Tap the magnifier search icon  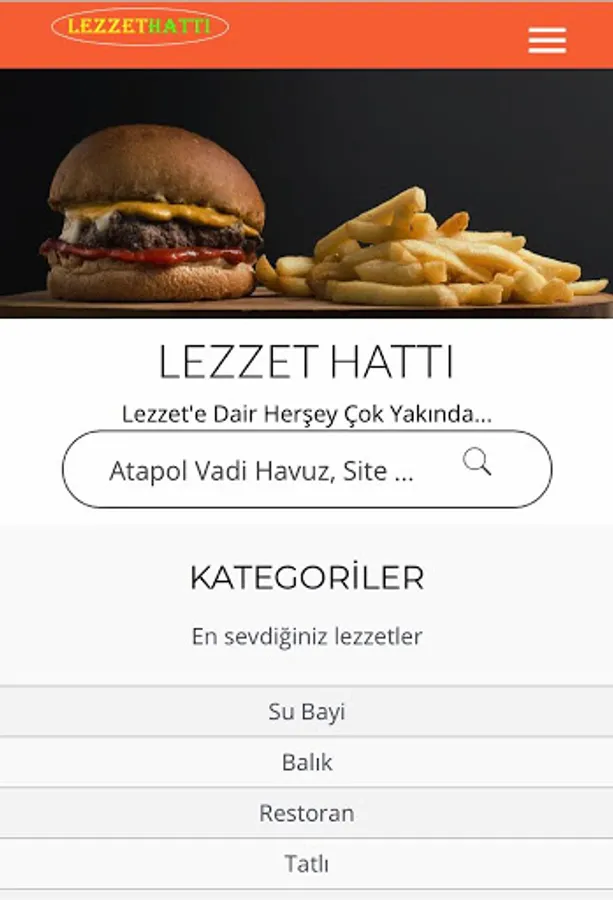[x=477, y=462]
